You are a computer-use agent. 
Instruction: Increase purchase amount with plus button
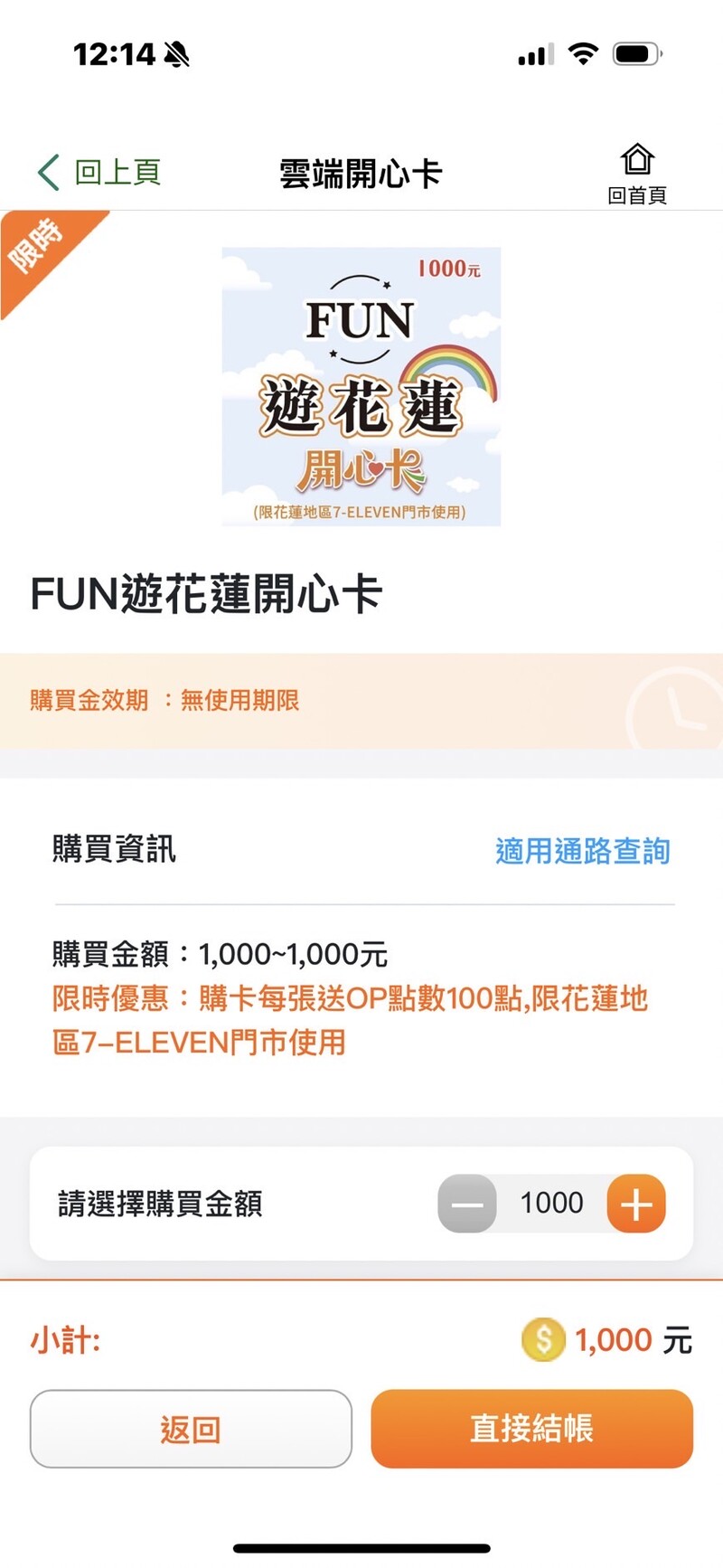(636, 1204)
